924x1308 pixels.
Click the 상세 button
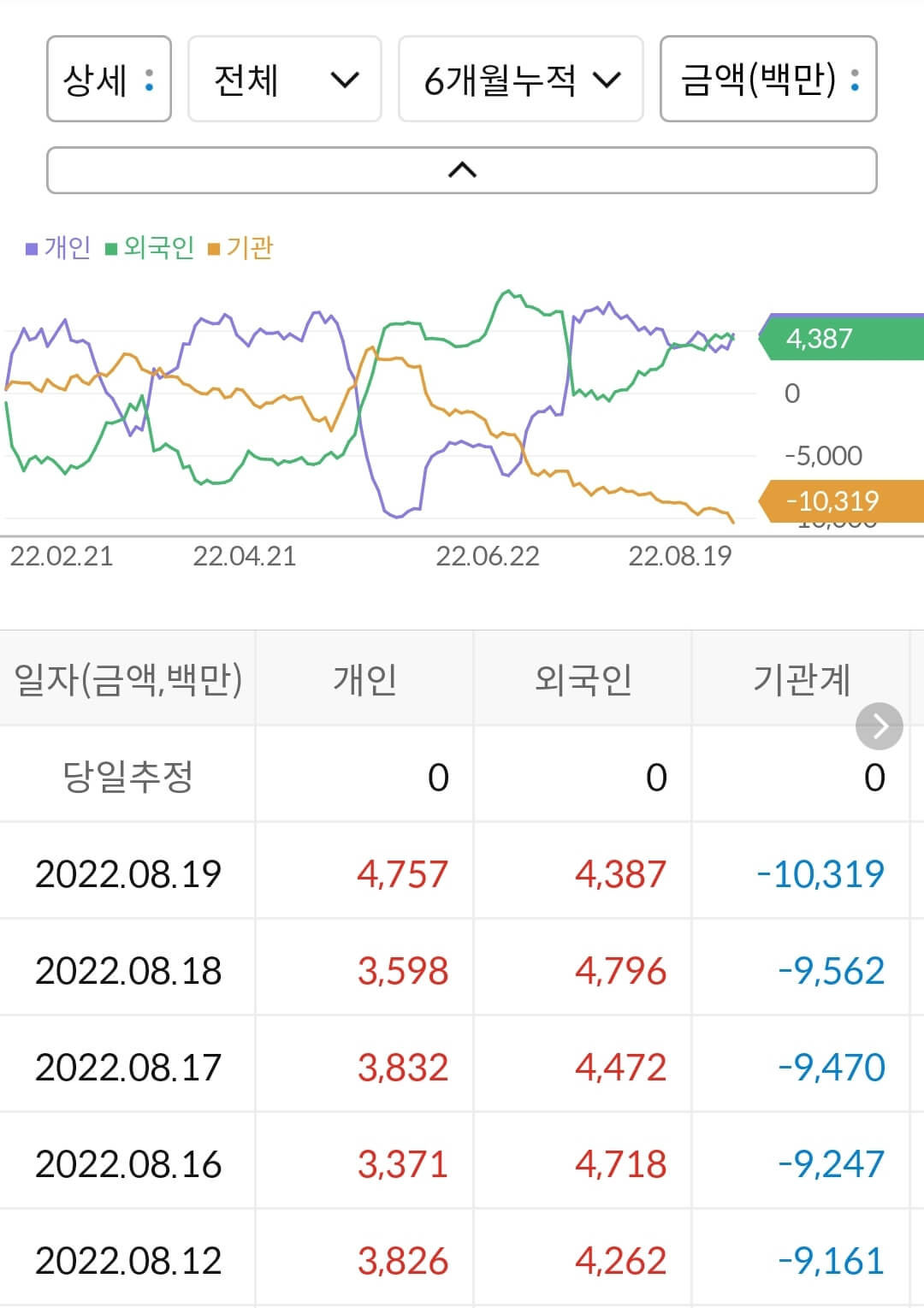pyautogui.click(x=109, y=79)
